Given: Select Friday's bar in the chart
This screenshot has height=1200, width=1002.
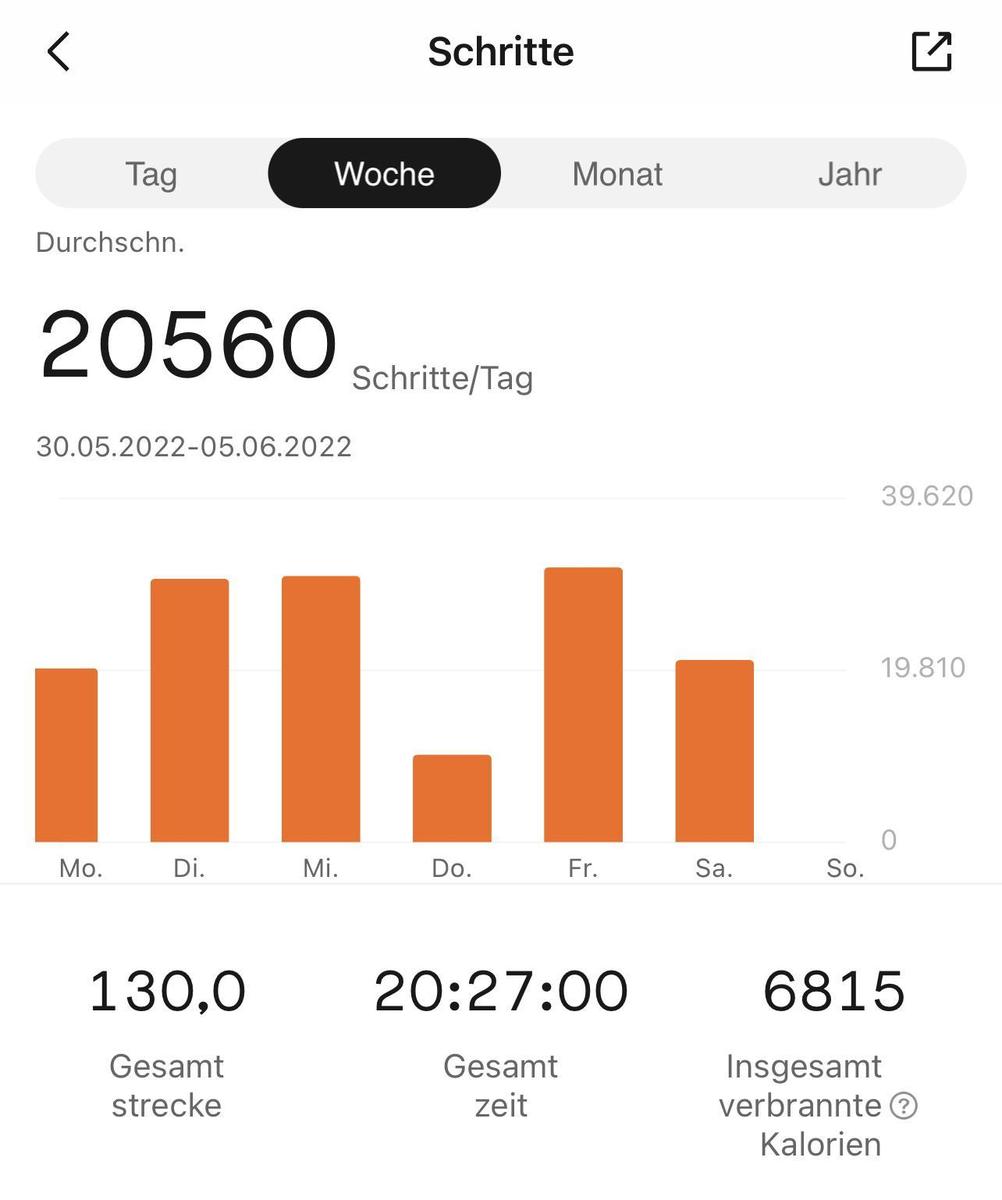Looking at the screenshot, I should tap(583, 705).
